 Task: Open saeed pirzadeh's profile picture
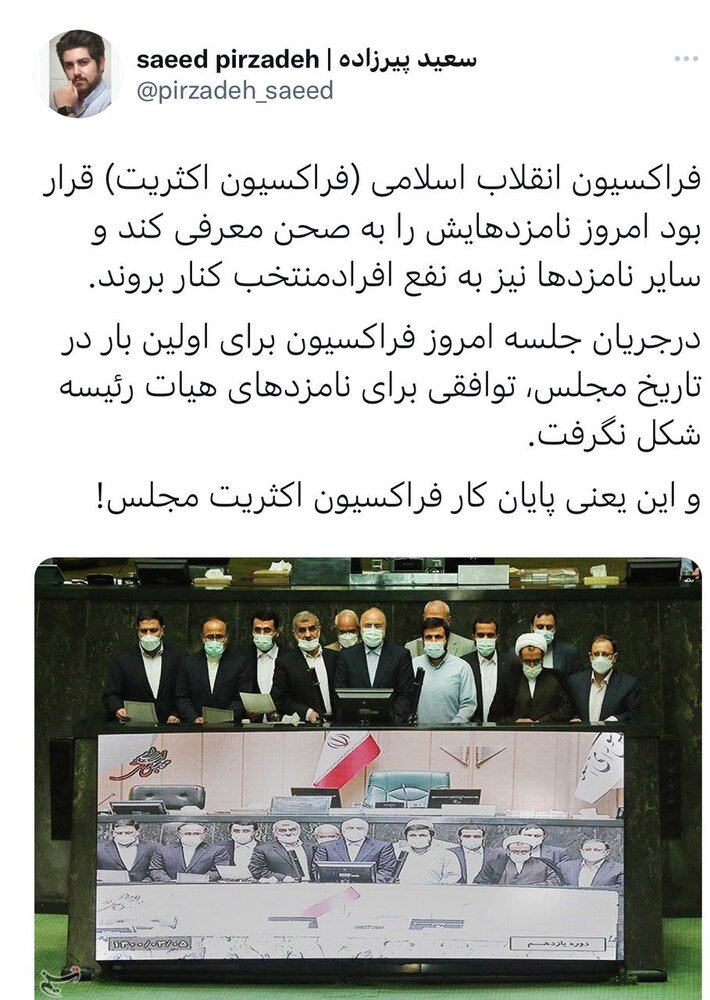click(78, 74)
